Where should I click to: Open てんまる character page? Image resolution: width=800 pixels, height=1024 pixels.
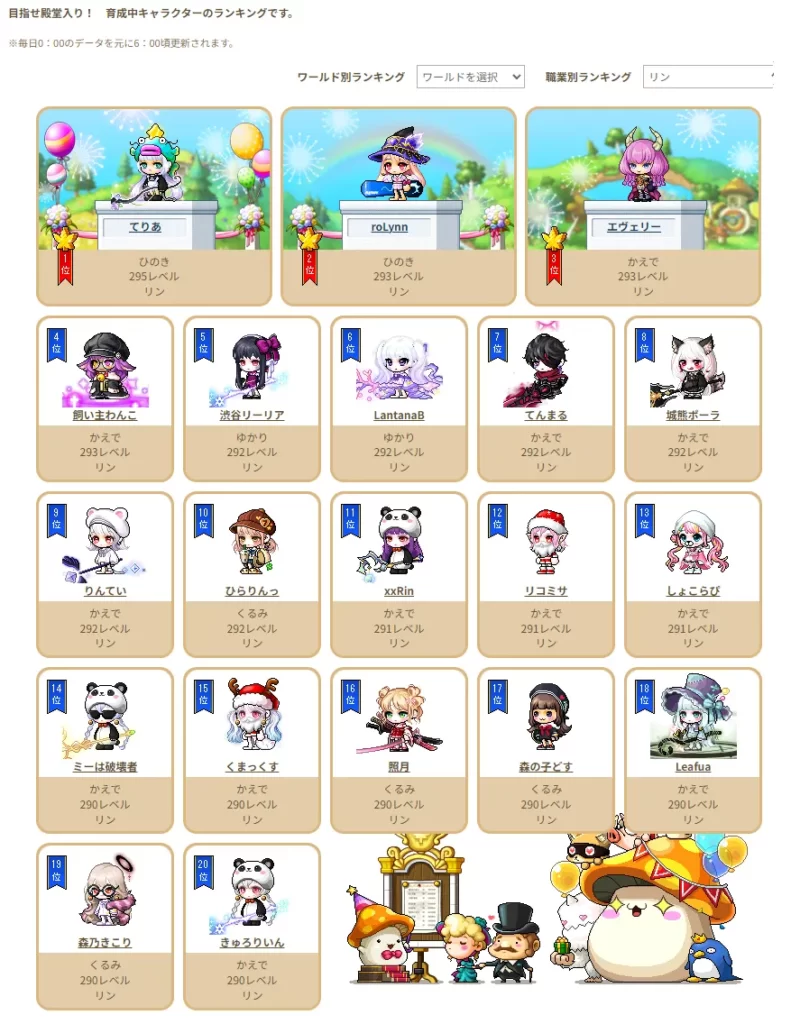[x=546, y=415]
